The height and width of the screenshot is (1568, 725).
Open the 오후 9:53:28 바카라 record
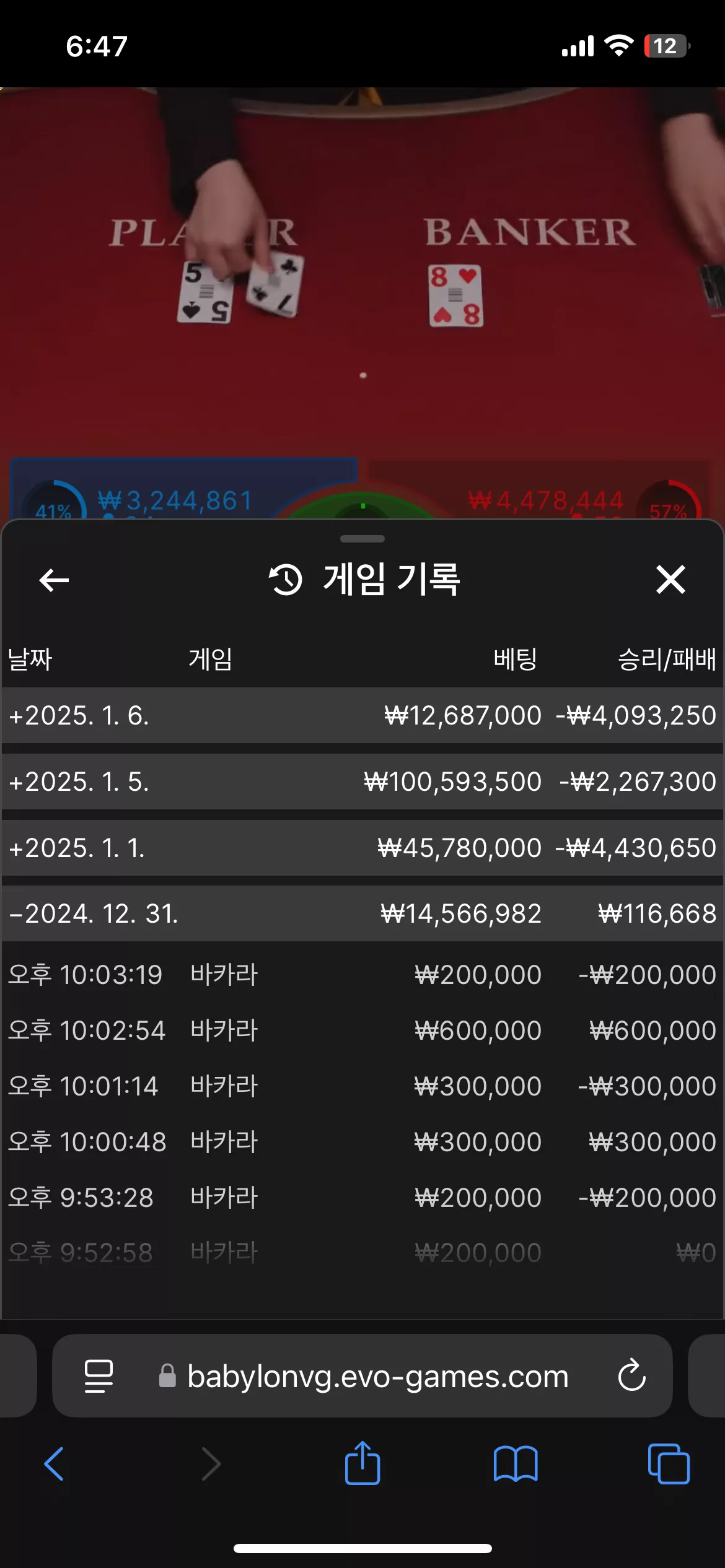362,1198
